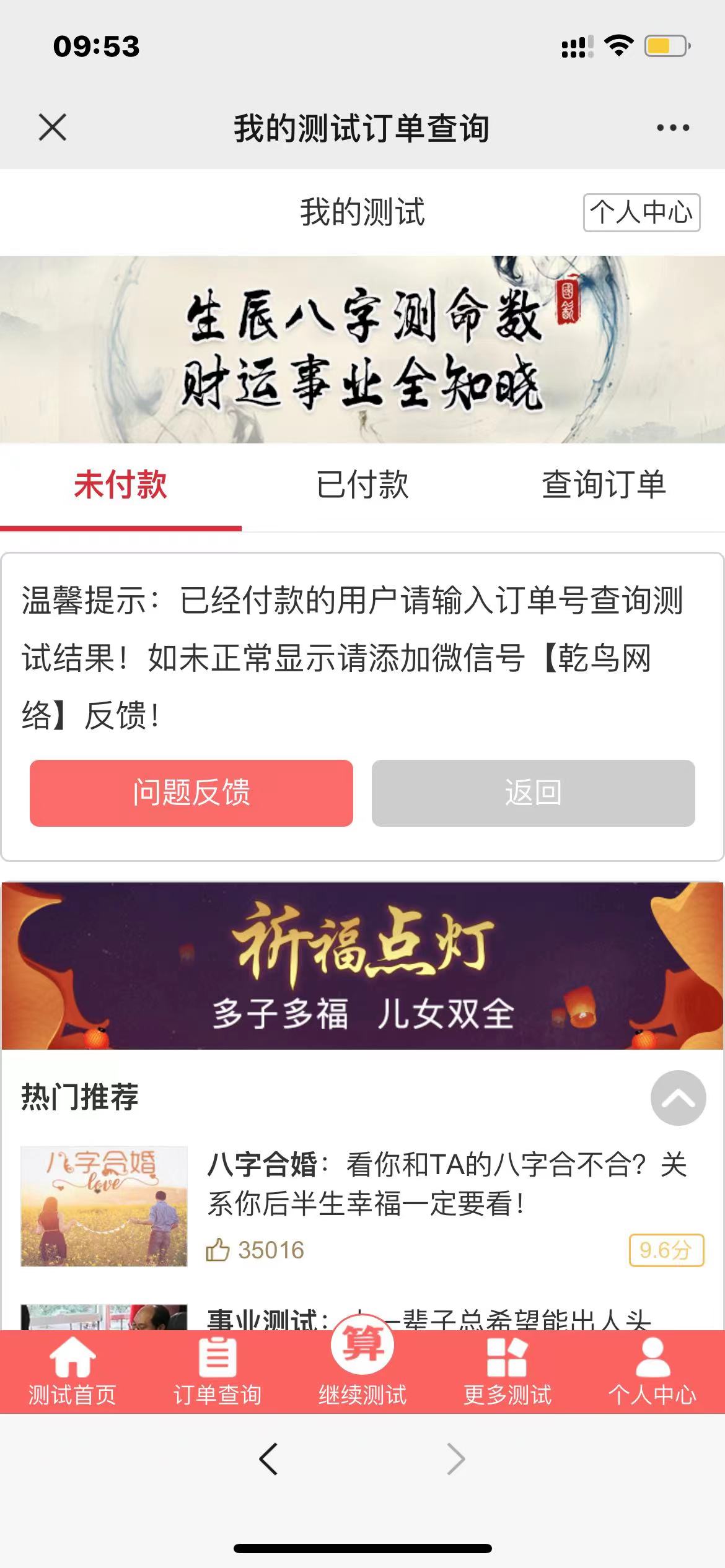Switch to the 未付款 tab
Viewport: 725px width, 1568px height.
[120, 485]
